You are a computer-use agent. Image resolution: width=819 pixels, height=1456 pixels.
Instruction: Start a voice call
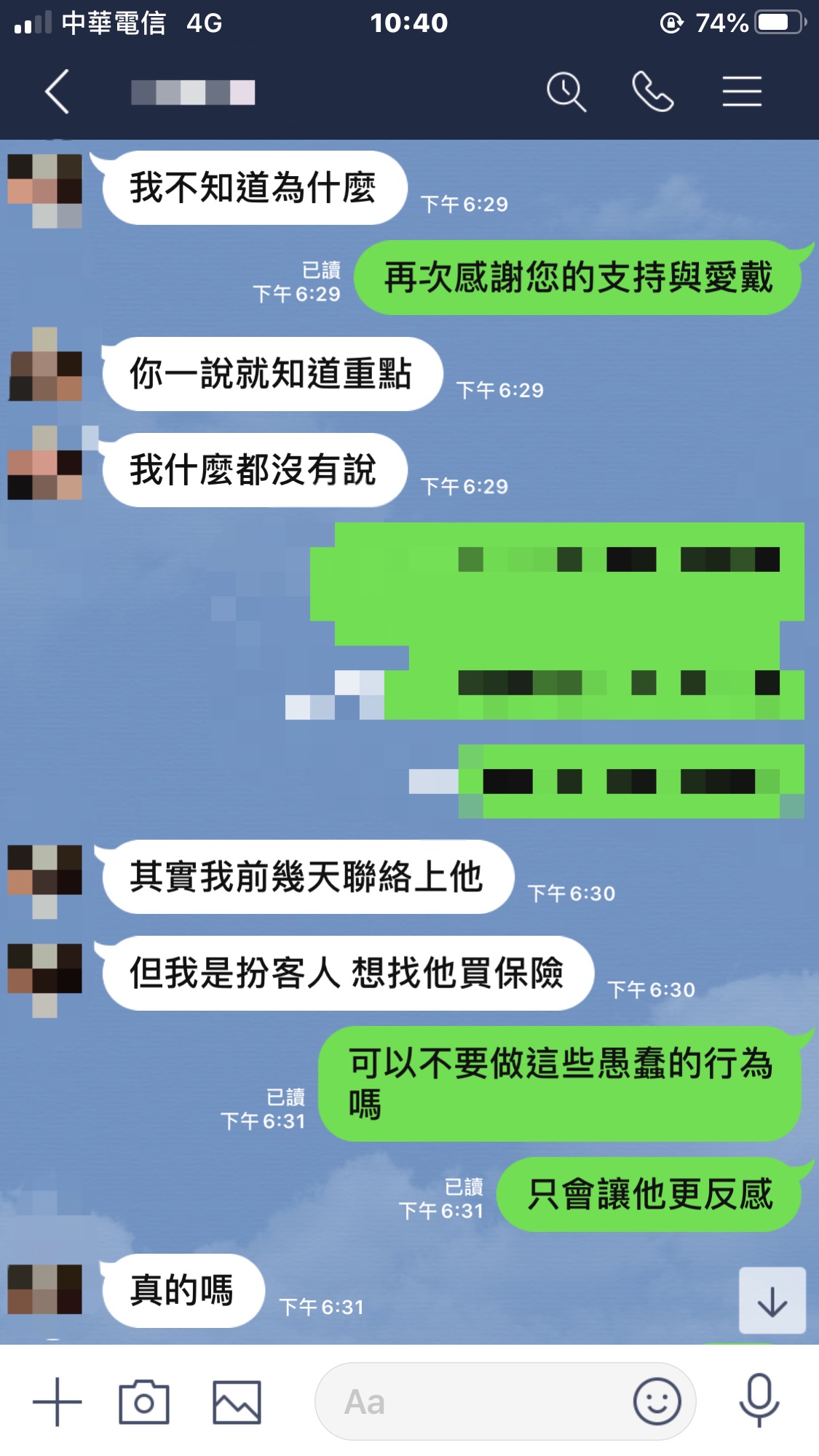tap(652, 92)
